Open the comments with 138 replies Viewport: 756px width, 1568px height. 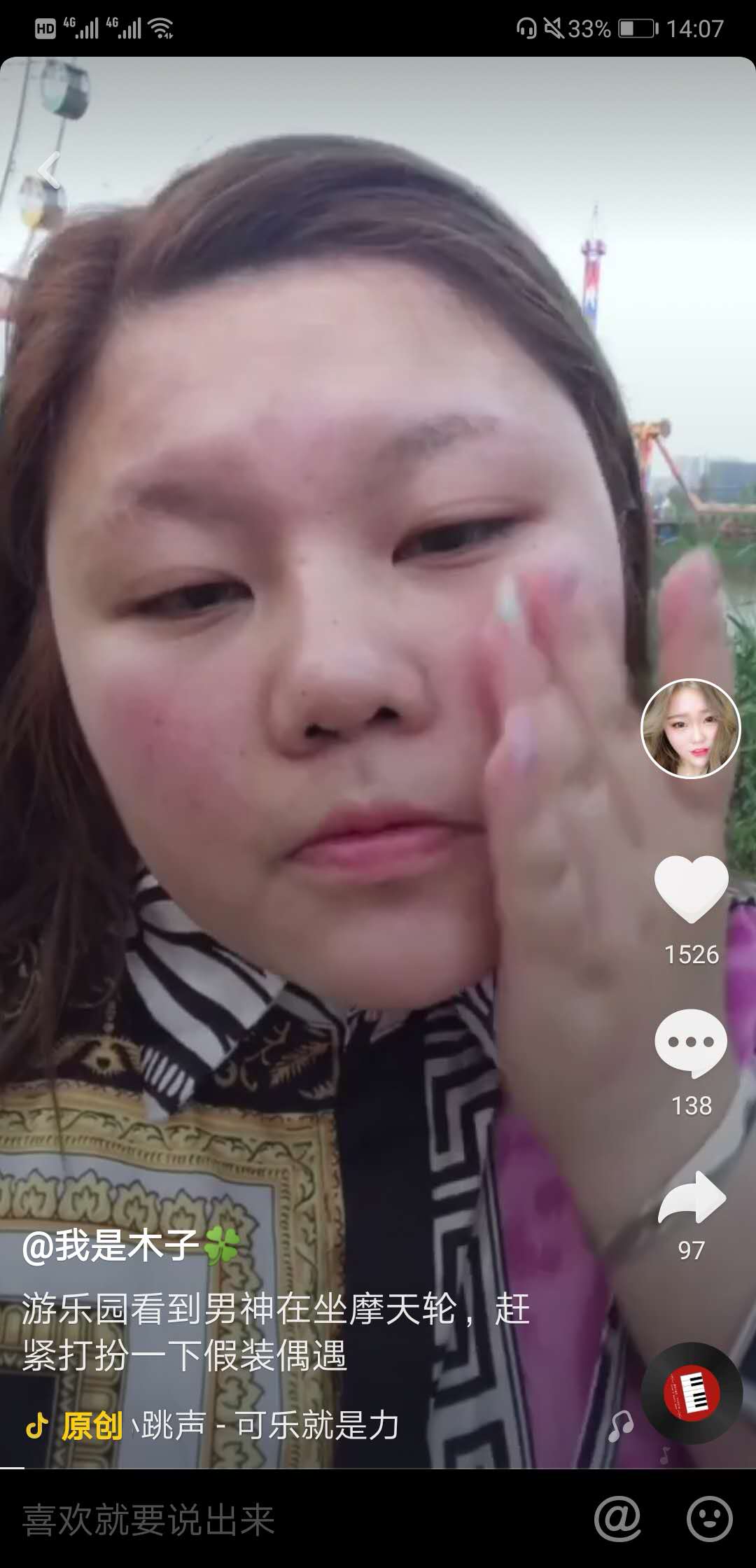[691, 1042]
